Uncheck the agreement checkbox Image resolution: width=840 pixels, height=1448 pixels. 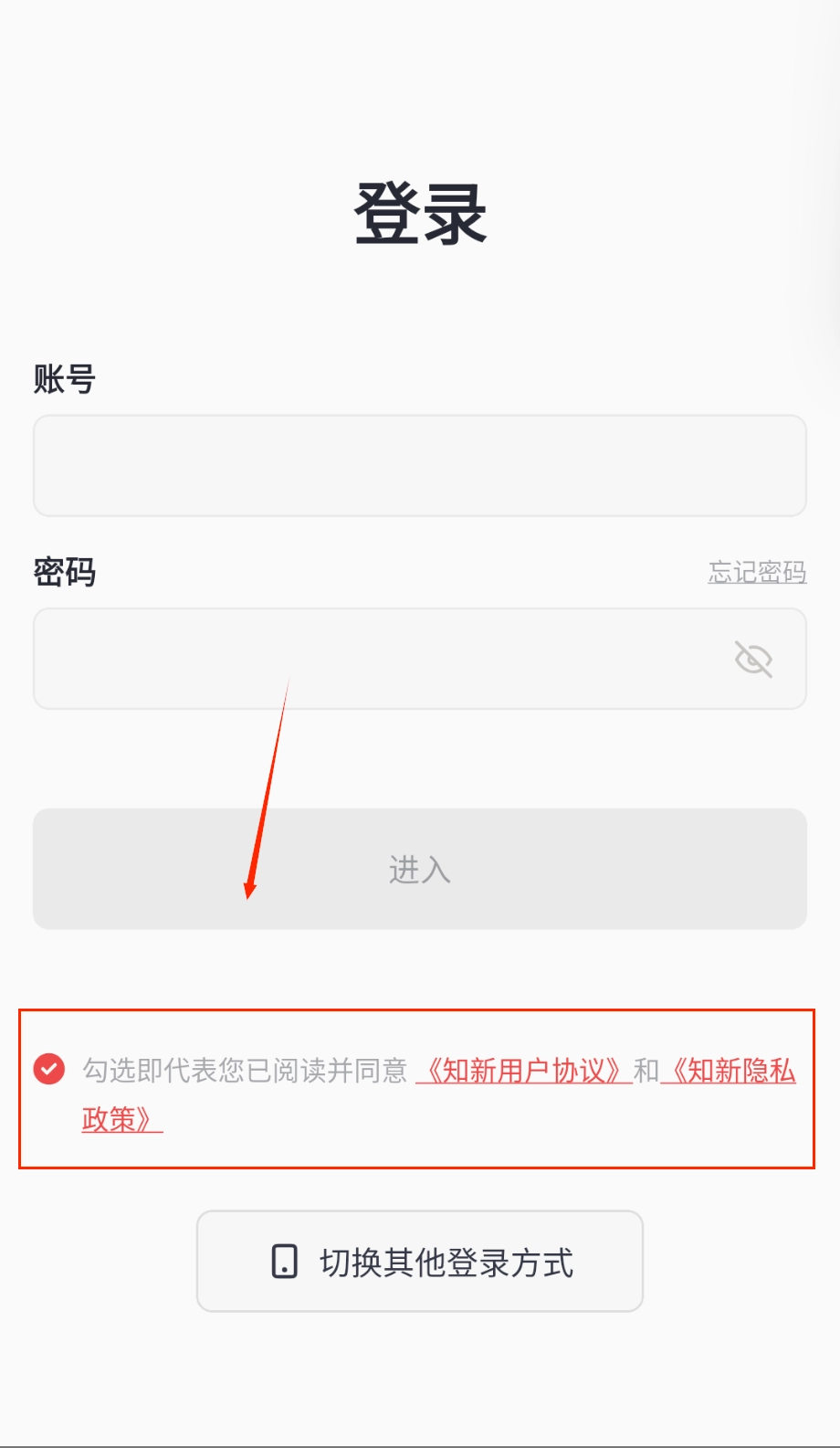[49, 1069]
